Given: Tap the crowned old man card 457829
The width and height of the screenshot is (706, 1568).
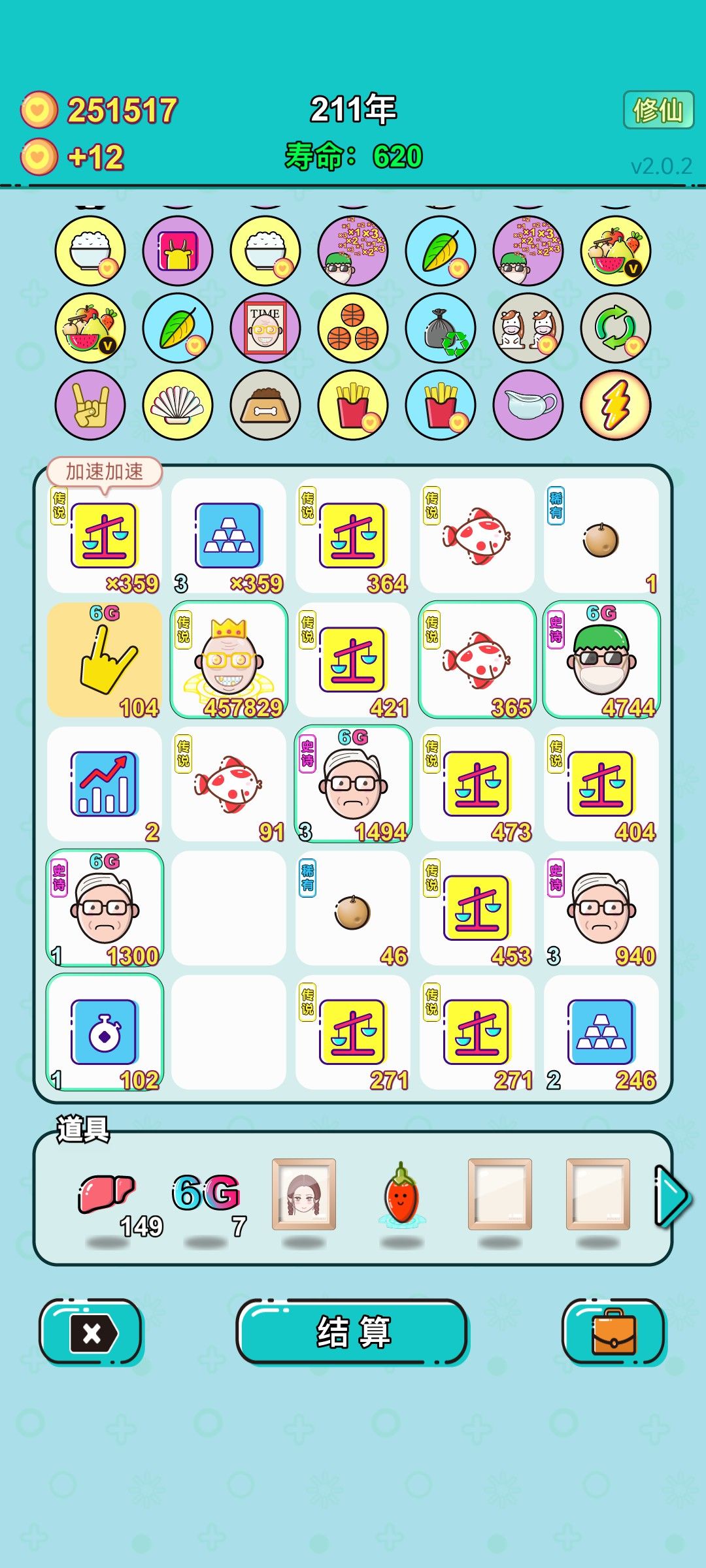Looking at the screenshot, I should 229,660.
